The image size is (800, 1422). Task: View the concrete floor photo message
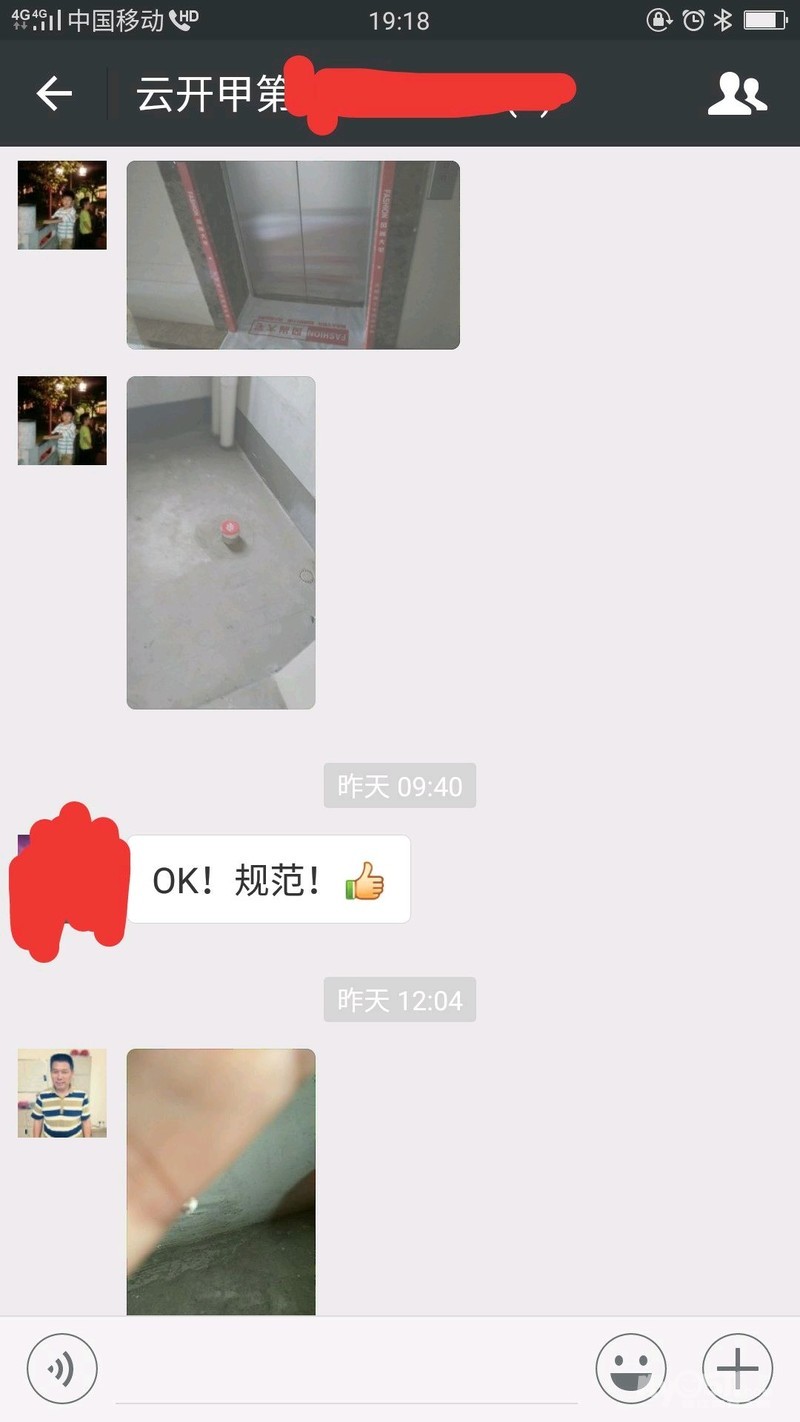point(220,542)
